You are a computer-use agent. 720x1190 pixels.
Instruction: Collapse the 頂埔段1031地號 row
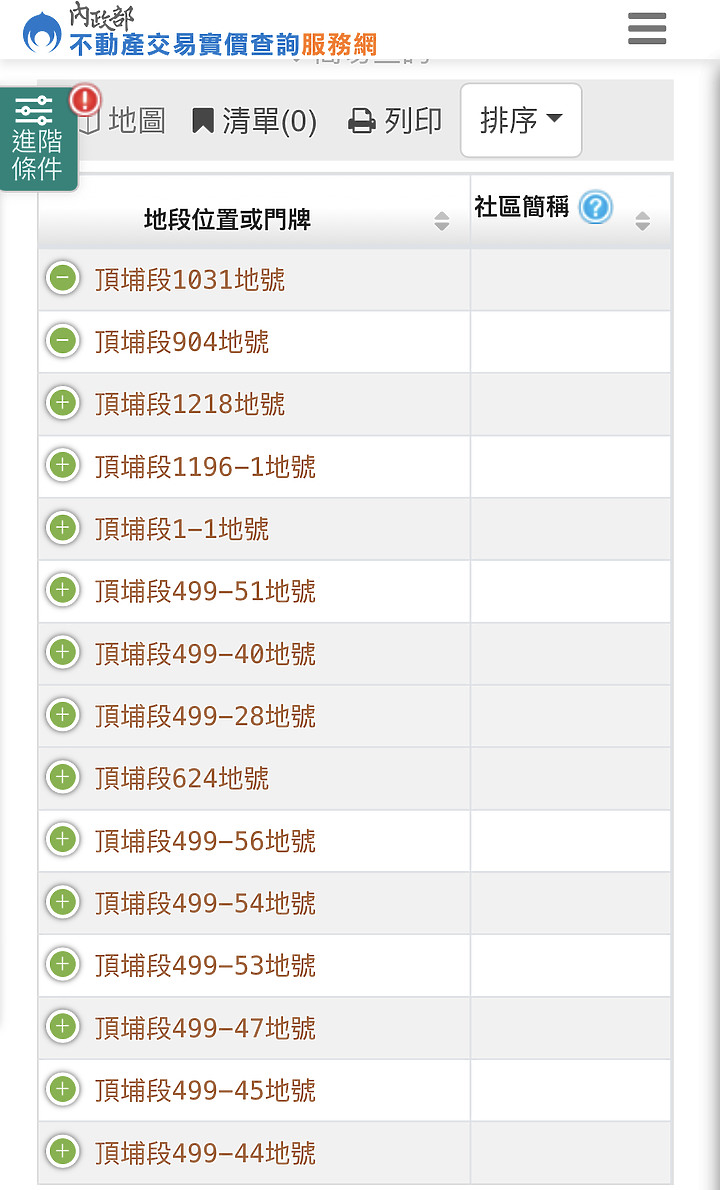point(63,278)
